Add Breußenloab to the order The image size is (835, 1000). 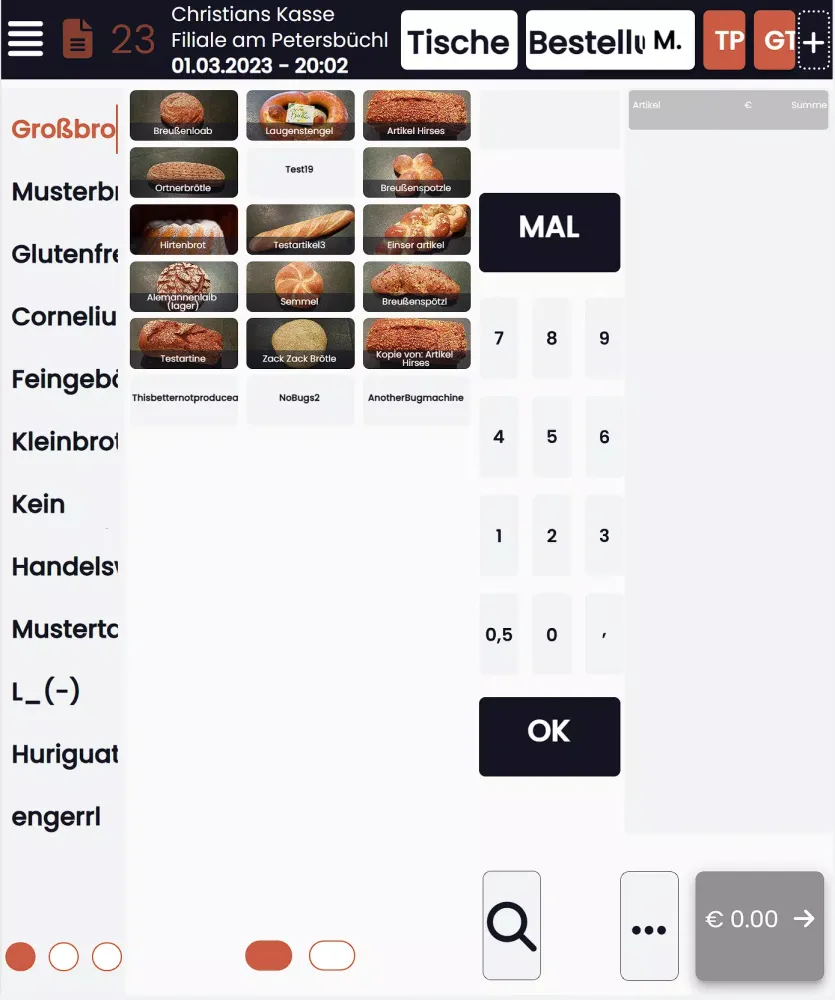point(184,115)
